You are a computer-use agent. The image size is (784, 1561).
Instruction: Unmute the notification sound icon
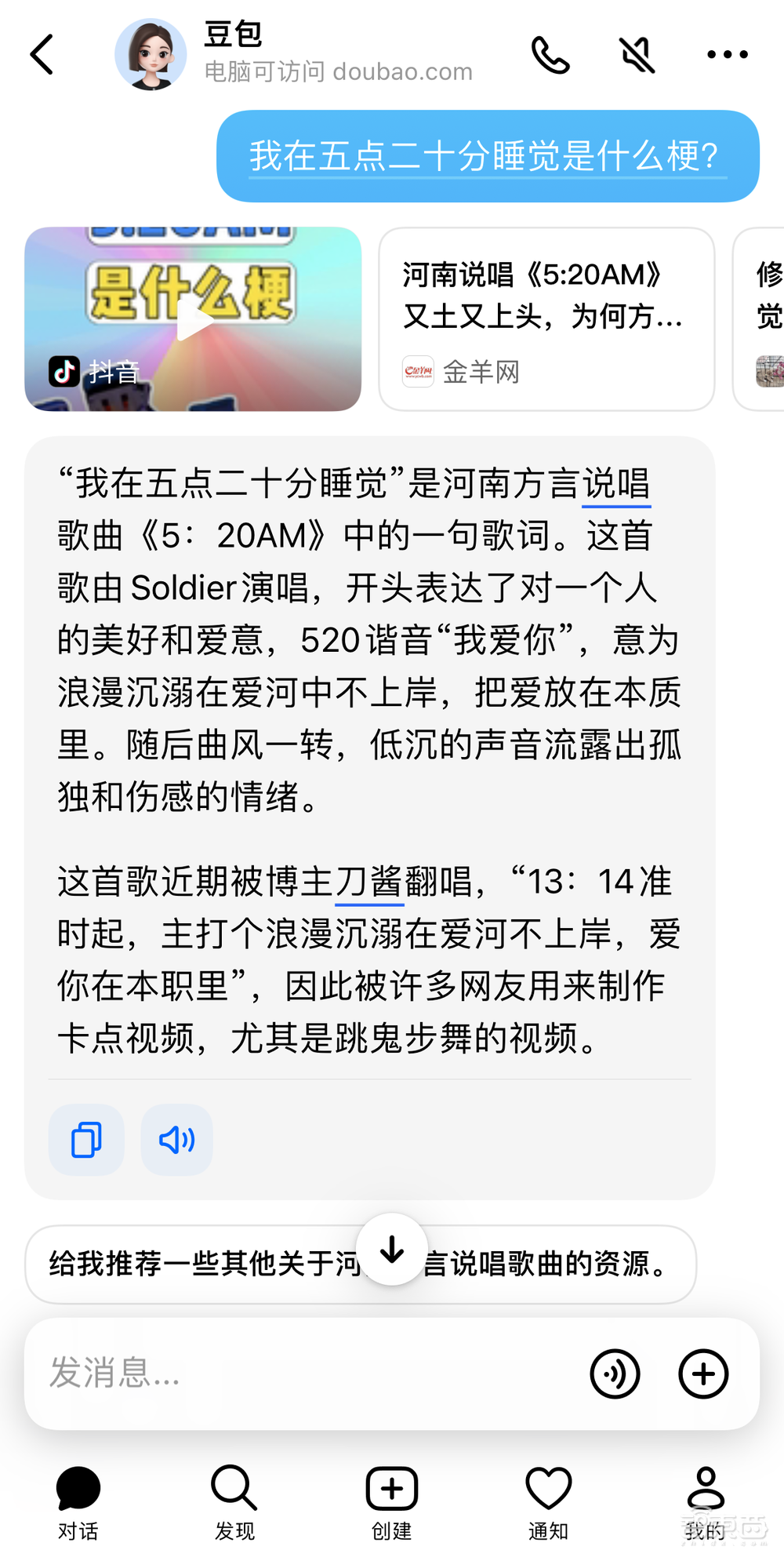pyautogui.click(x=637, y=53)
